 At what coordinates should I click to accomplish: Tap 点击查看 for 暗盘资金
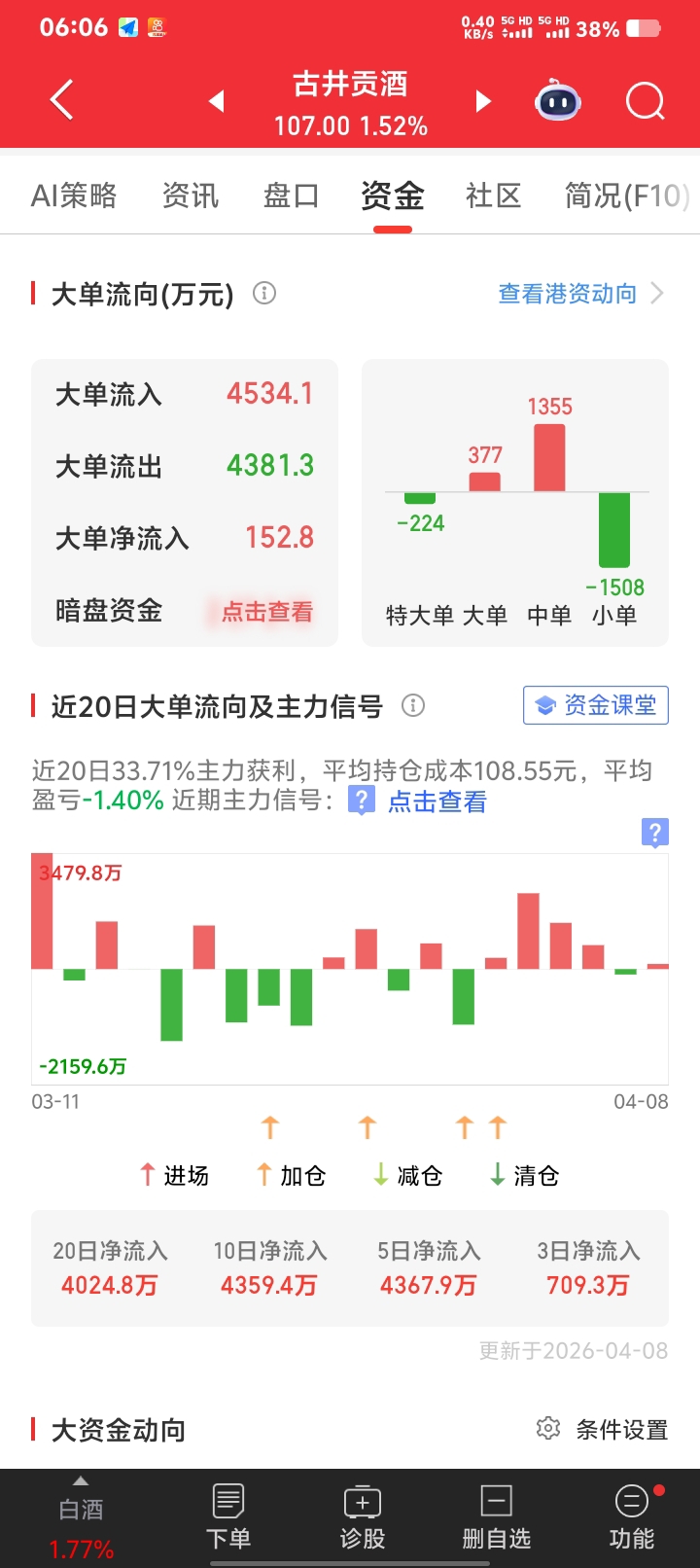[267, 612]
